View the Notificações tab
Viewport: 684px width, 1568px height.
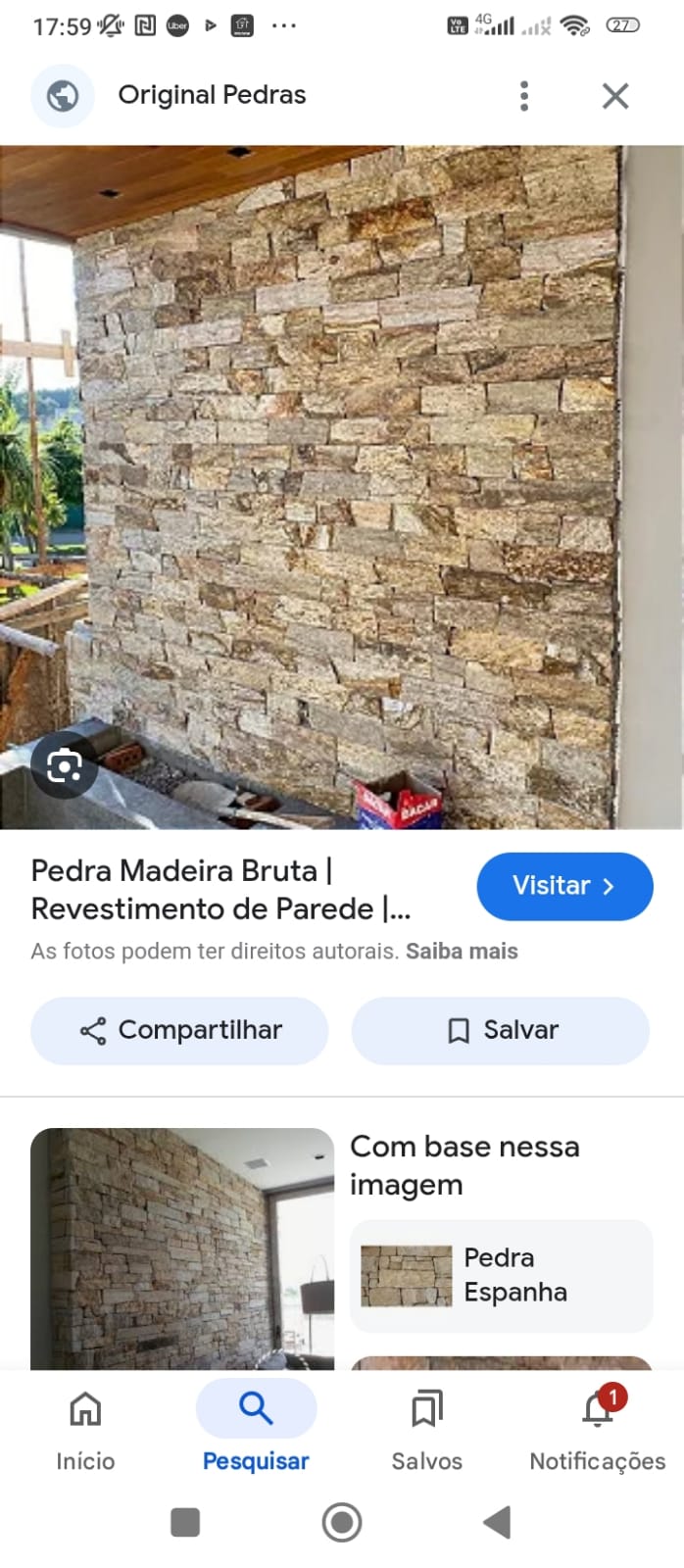pos(597,1430)
